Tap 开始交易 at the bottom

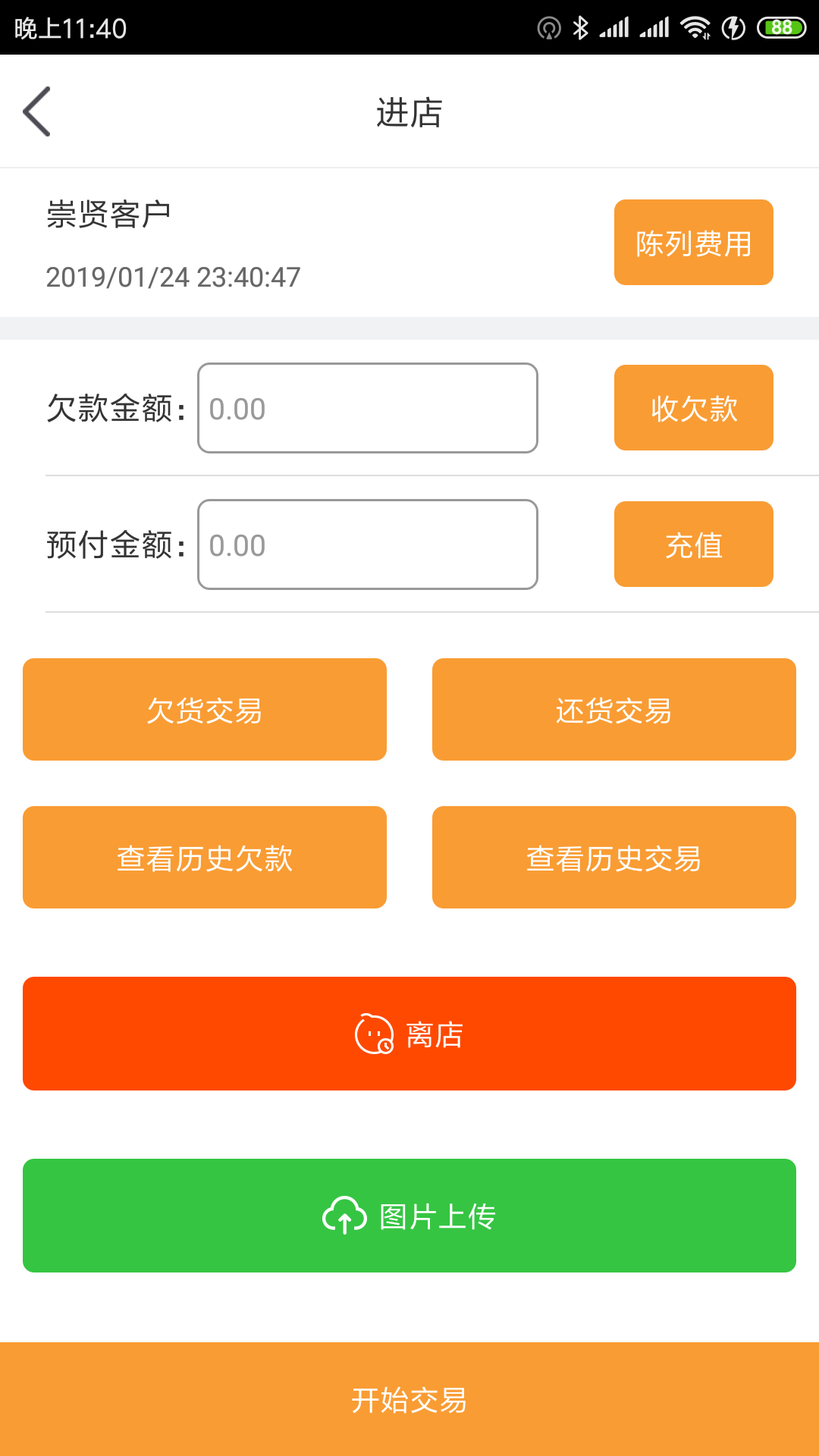(409, 1399)
